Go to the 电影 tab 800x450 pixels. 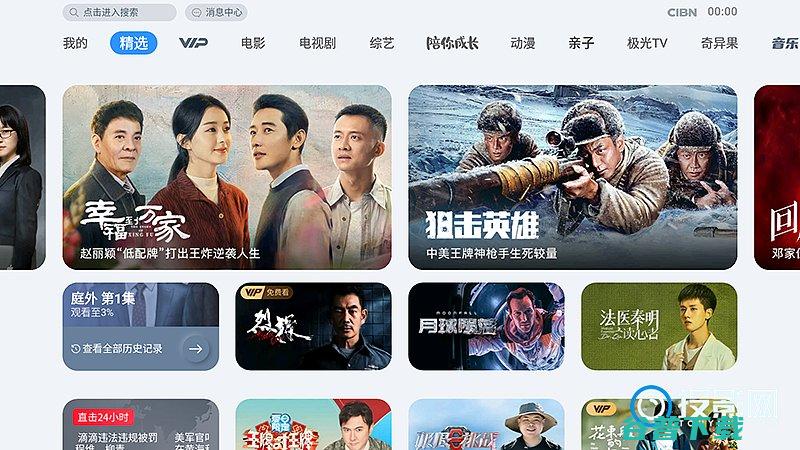click(x=253, y=43)
